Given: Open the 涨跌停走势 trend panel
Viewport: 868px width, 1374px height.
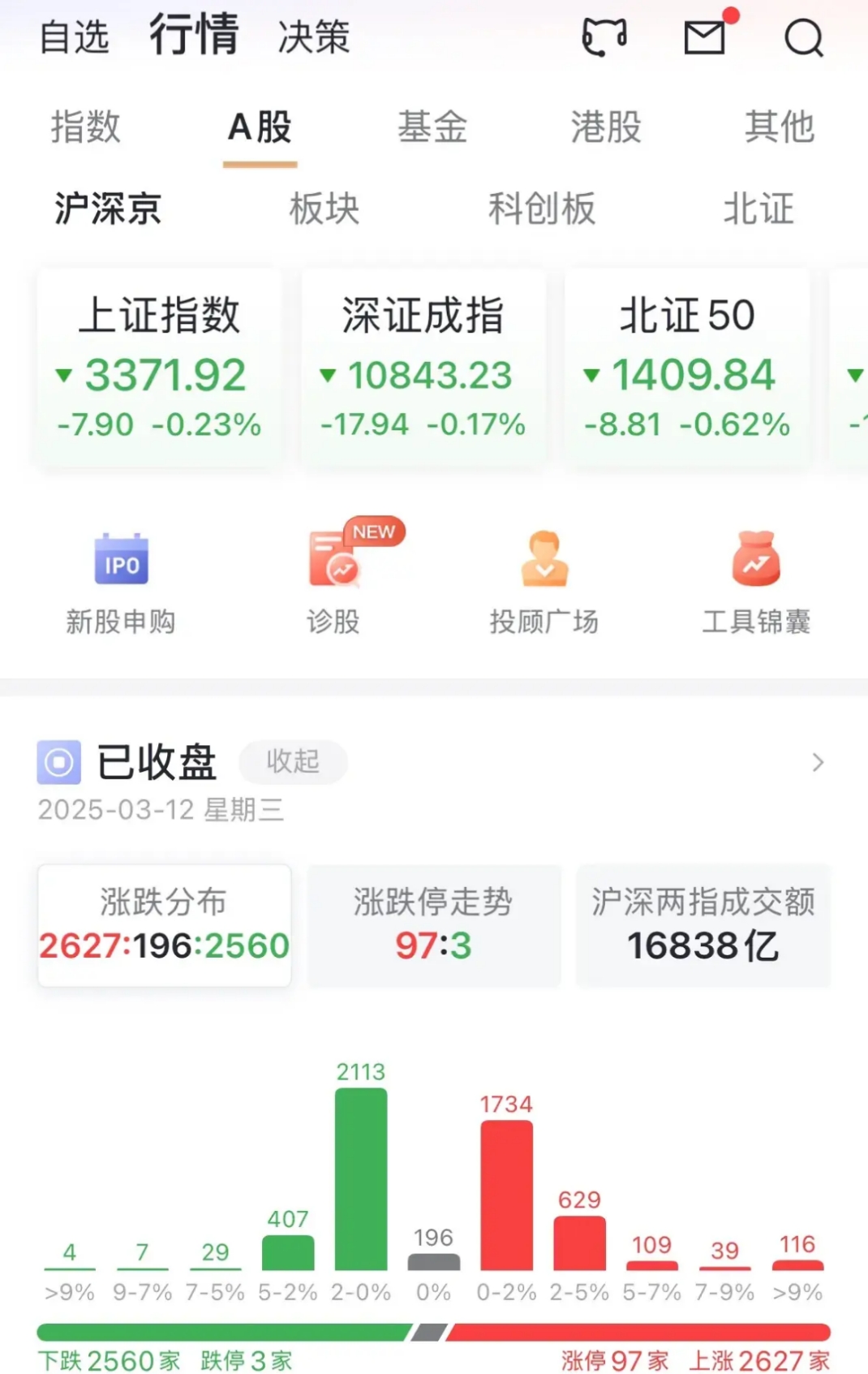Looking at the screenshot, I should [x=433, y=925].
